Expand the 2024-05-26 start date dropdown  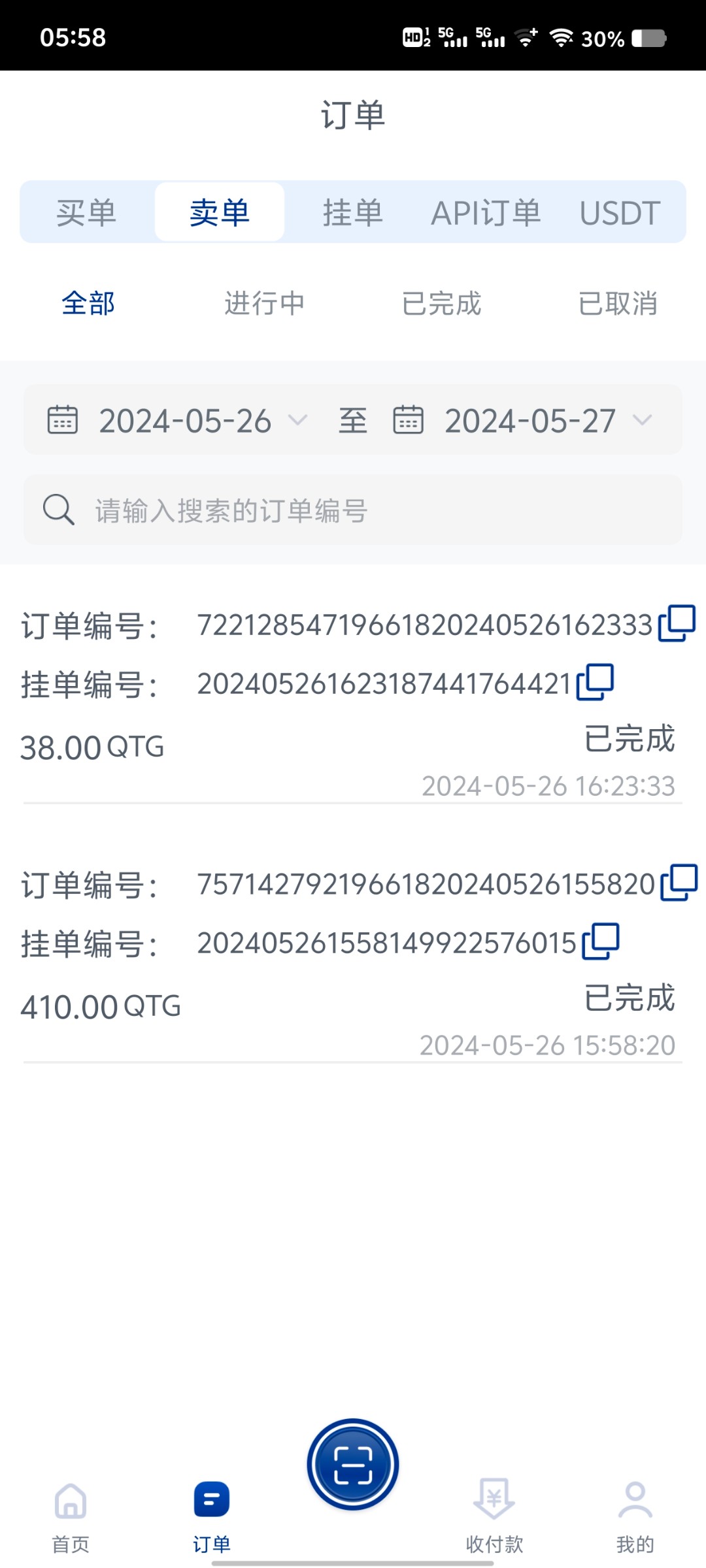coord(297,420)
